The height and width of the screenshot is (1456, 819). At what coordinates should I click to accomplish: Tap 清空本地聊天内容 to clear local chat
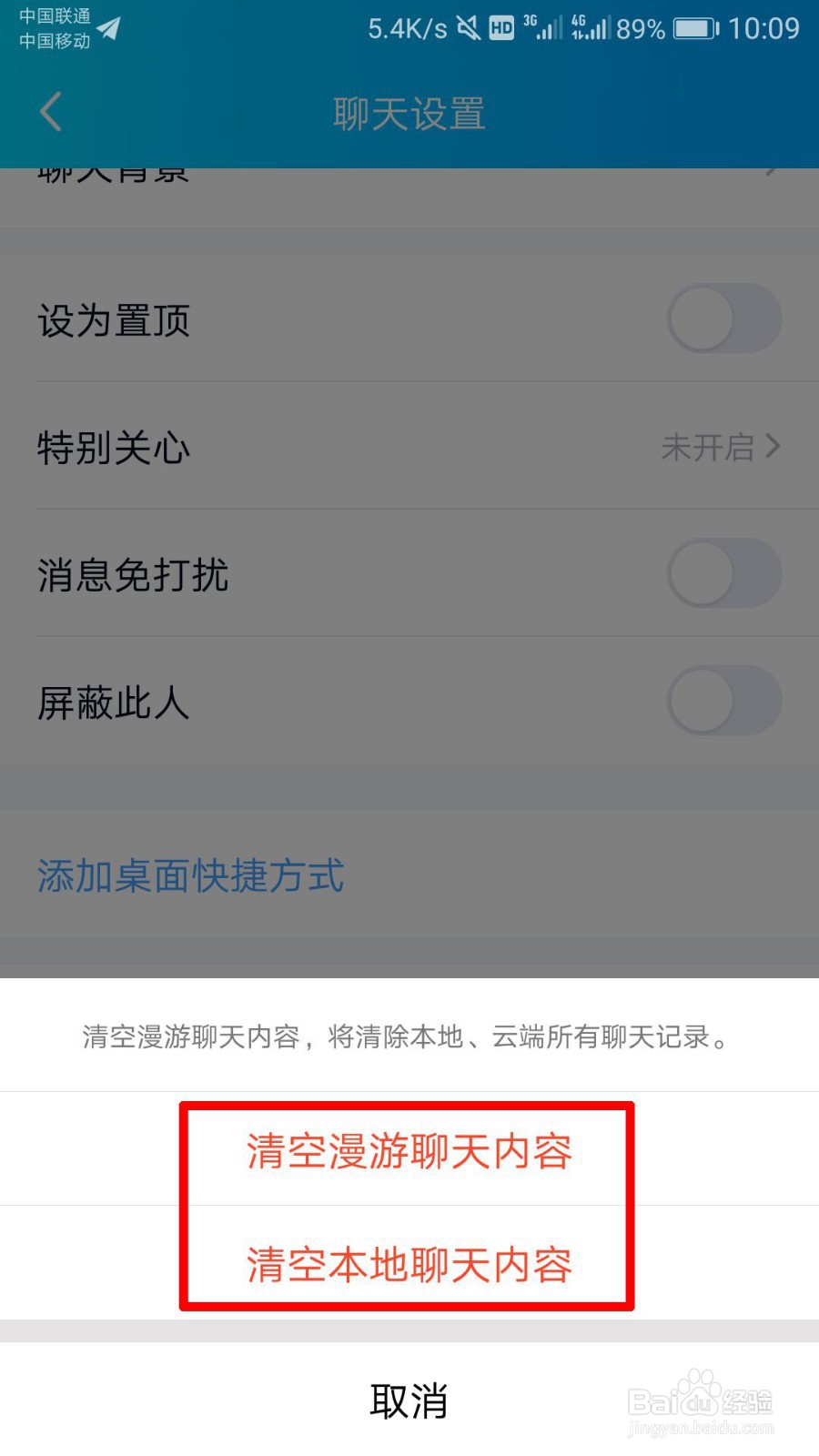(x=409, y=1263)
